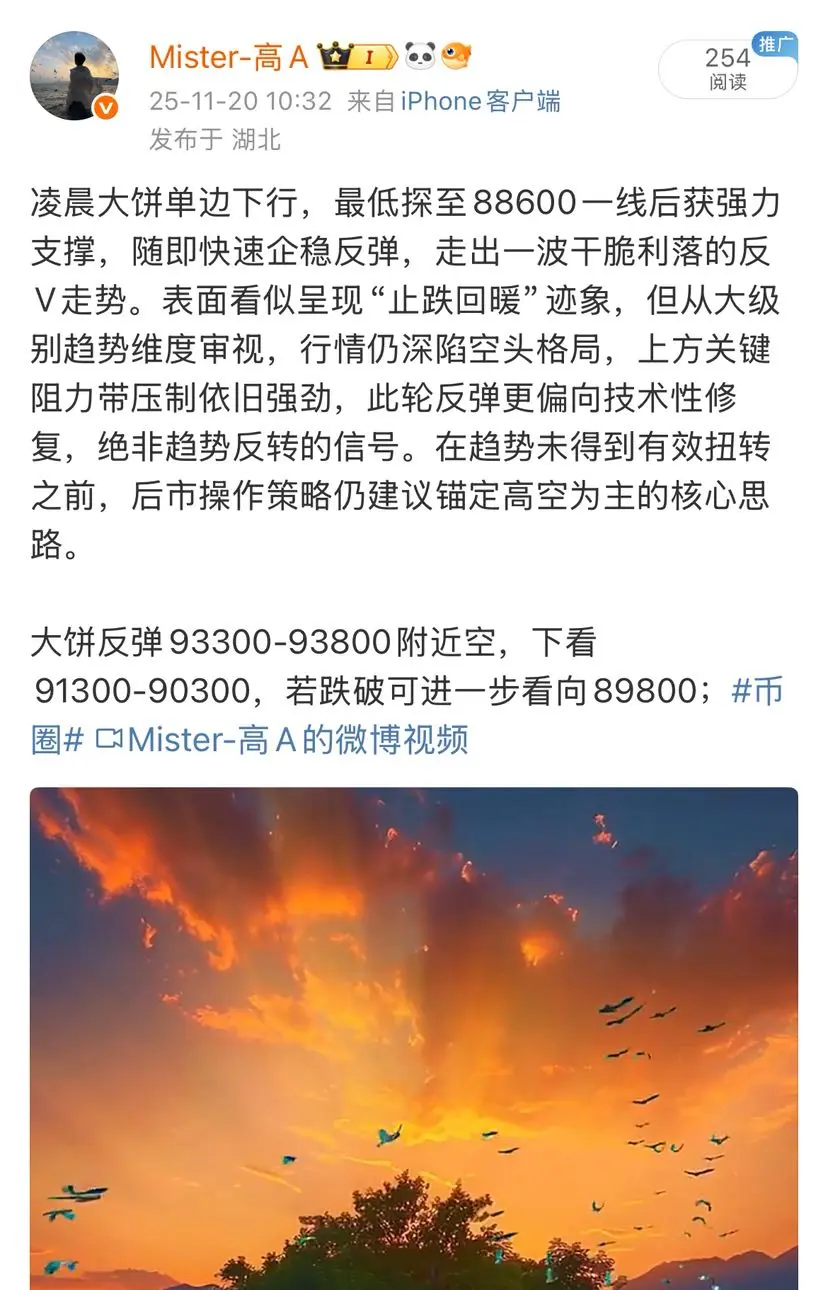Tap the goldfish badge next to the panda badge
828x1290 pixels.
tap(458, 57)
